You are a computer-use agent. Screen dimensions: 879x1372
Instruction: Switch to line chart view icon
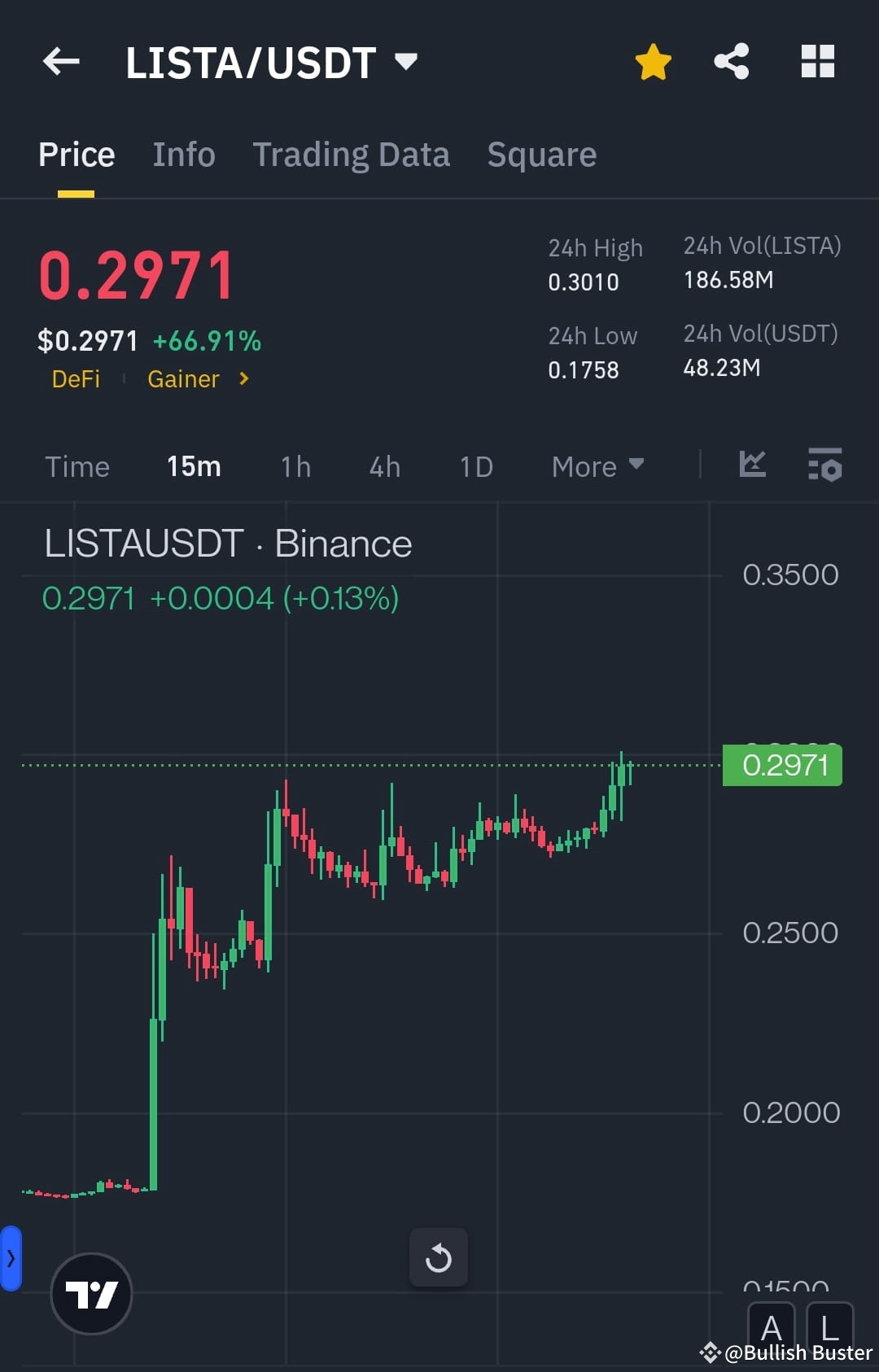[752, 465]
